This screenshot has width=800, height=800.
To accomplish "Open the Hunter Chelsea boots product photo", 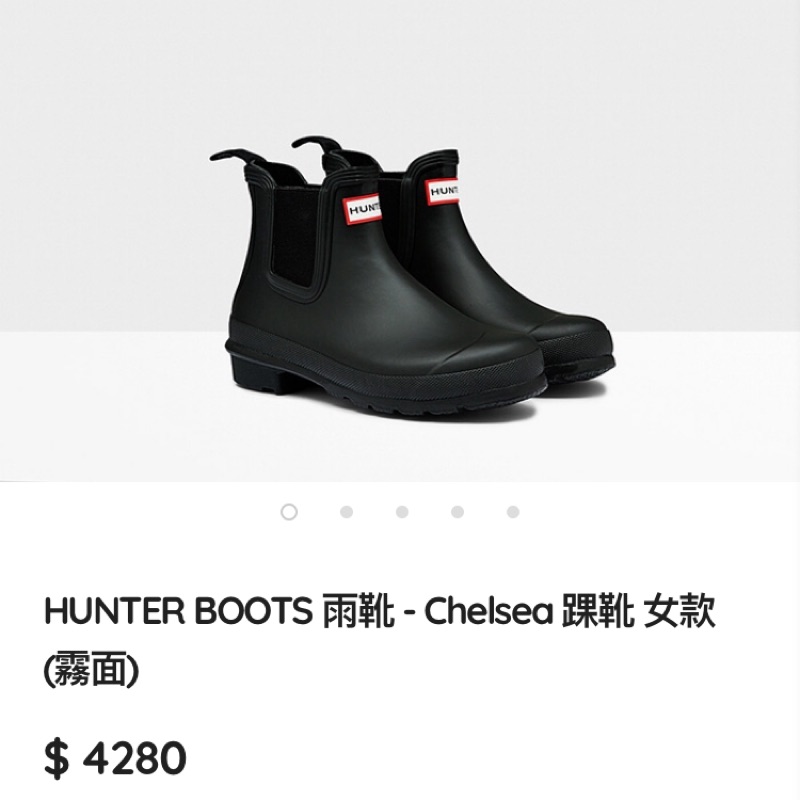I will (400, 240).
